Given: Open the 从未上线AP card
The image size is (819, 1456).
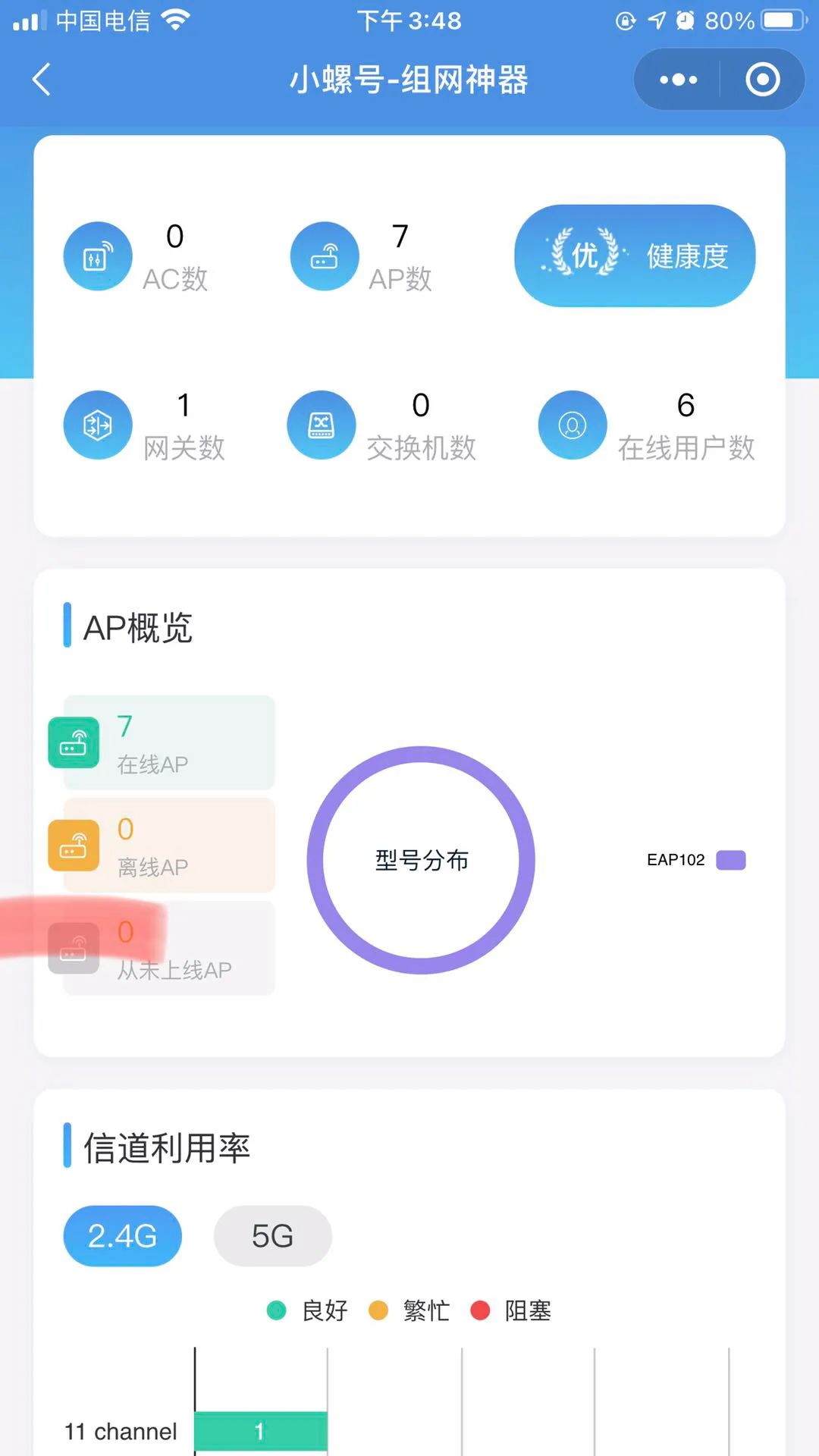Looking at the screenshot, I should [168, 949].
